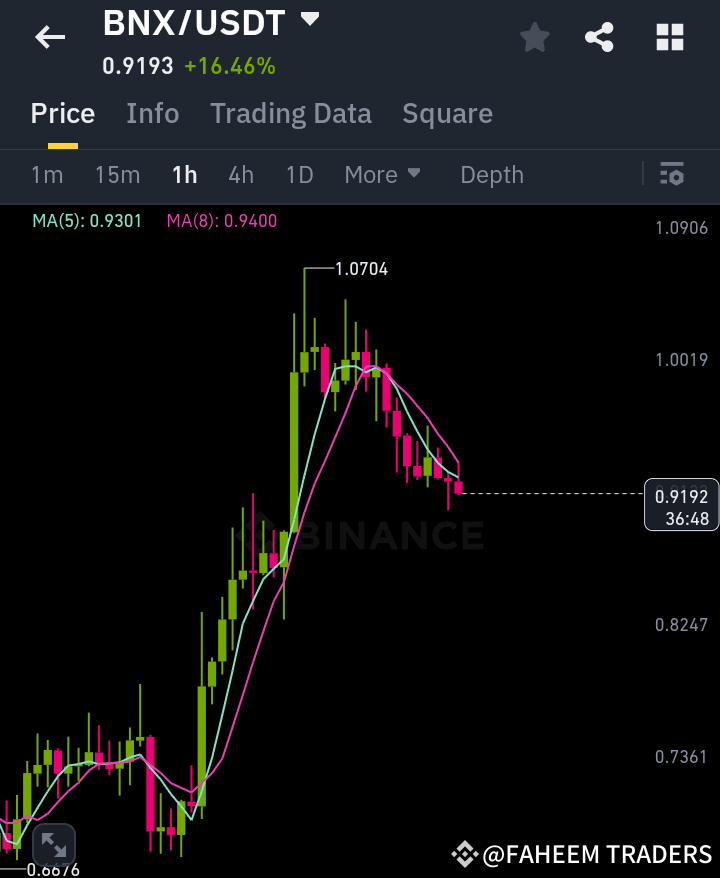Tap the star to favorite BNX/USDT
The height and width of the screenshot is (878, 720).
pyautogui.click(x=534, y=37)
